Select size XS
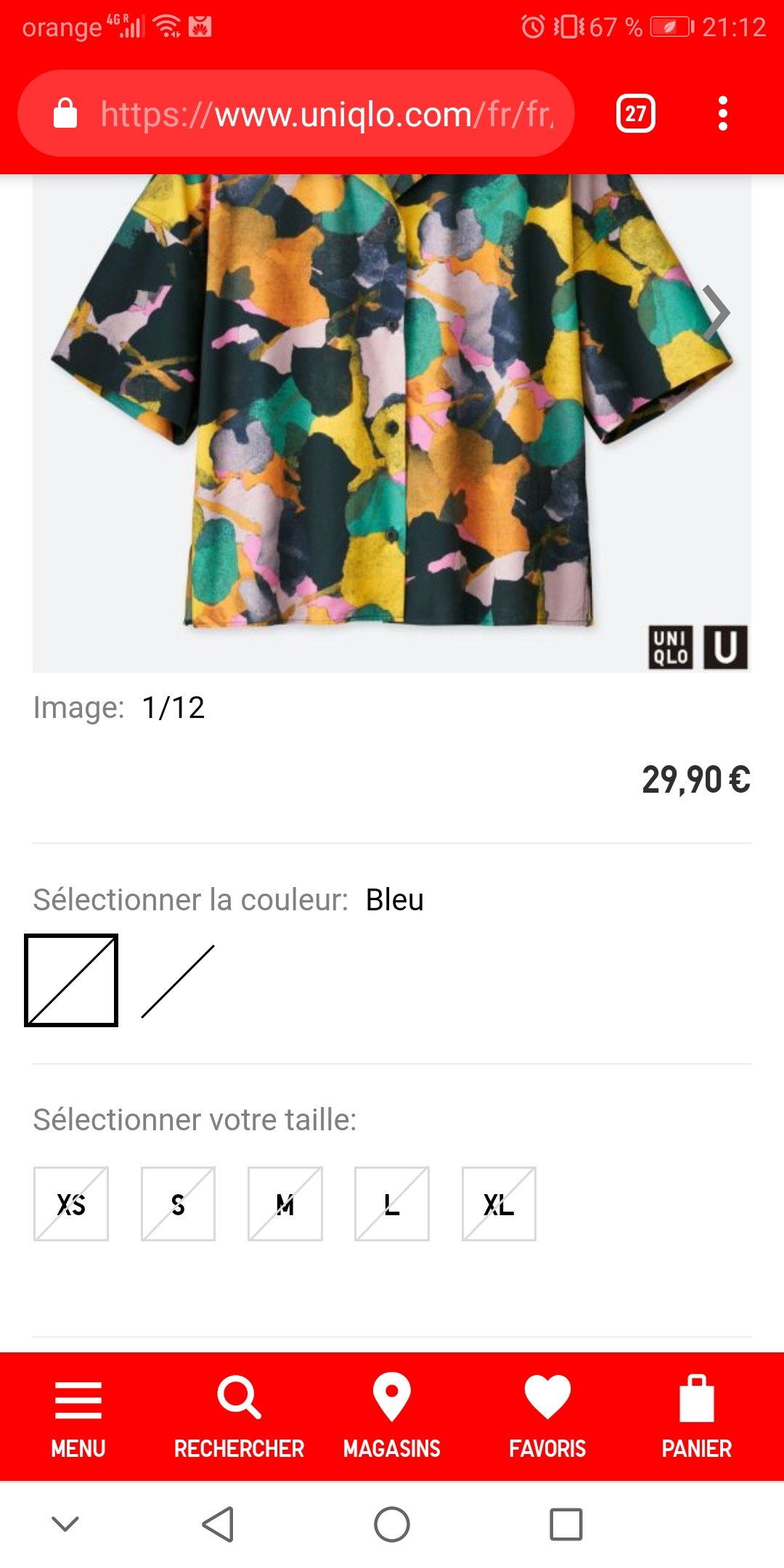The image size is (784, 1568). tap(71, 1204)
